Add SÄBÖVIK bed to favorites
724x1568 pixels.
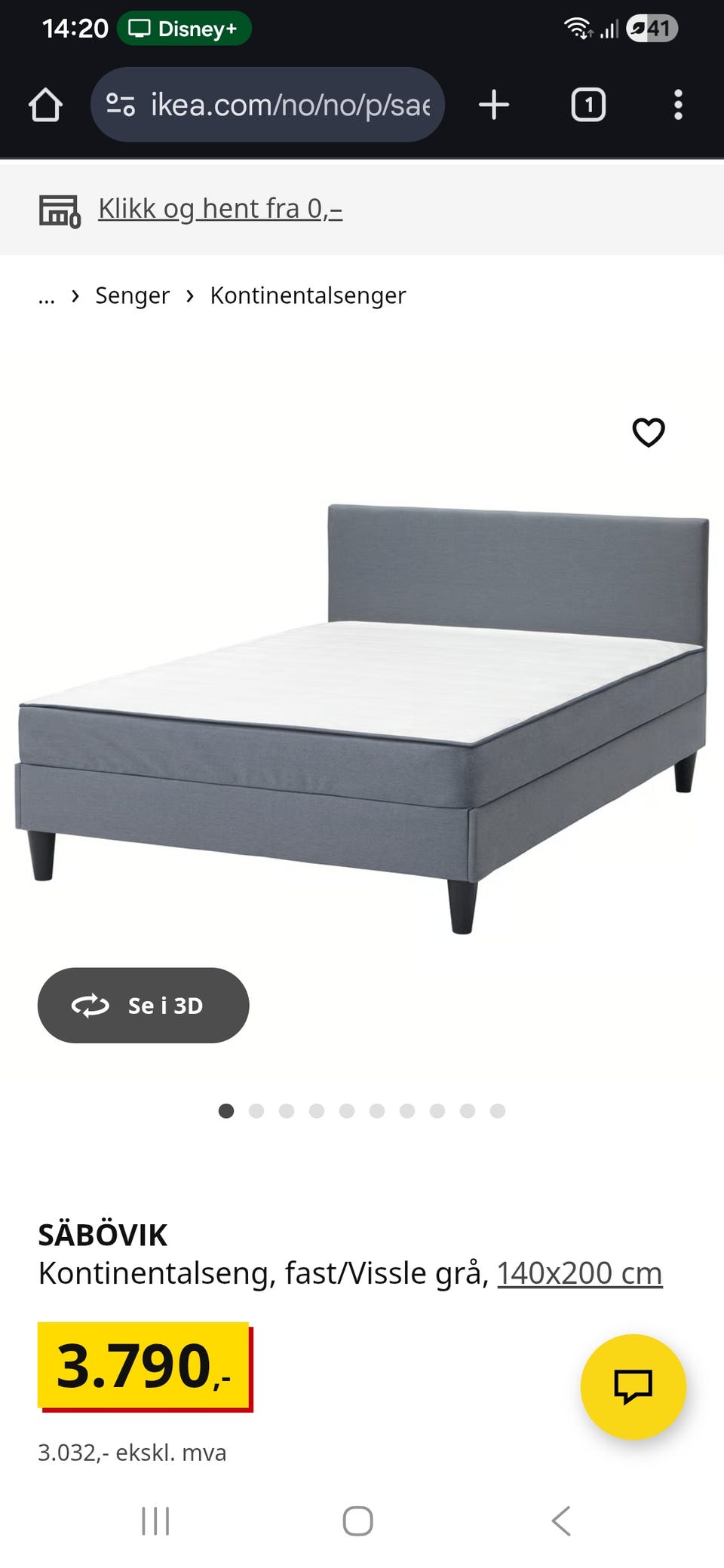(x=649, y=432)
